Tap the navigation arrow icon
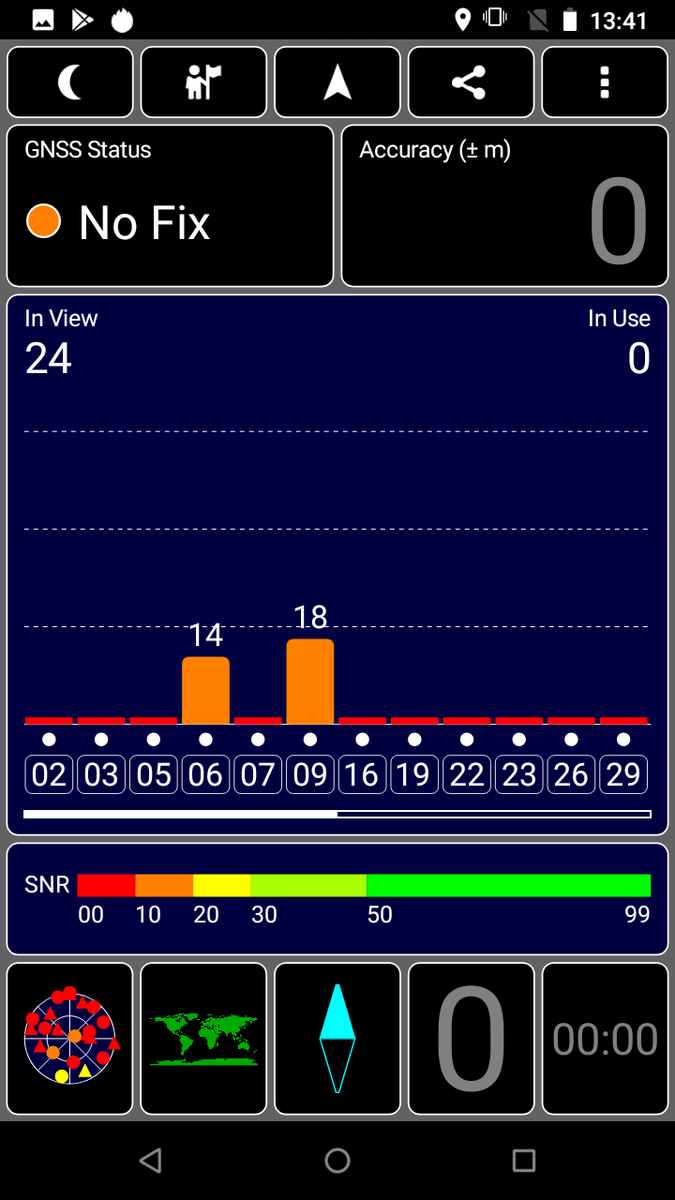675x1200 pixels. pyautogui.click(x=337, y=82)
